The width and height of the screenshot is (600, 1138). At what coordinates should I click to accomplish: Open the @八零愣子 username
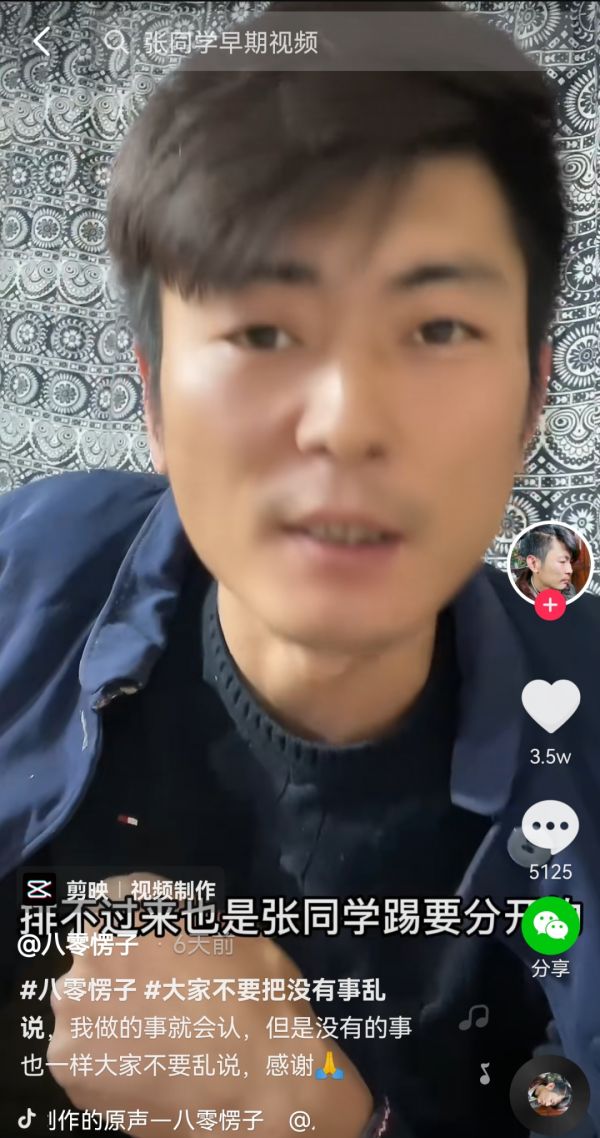(80, 944)
